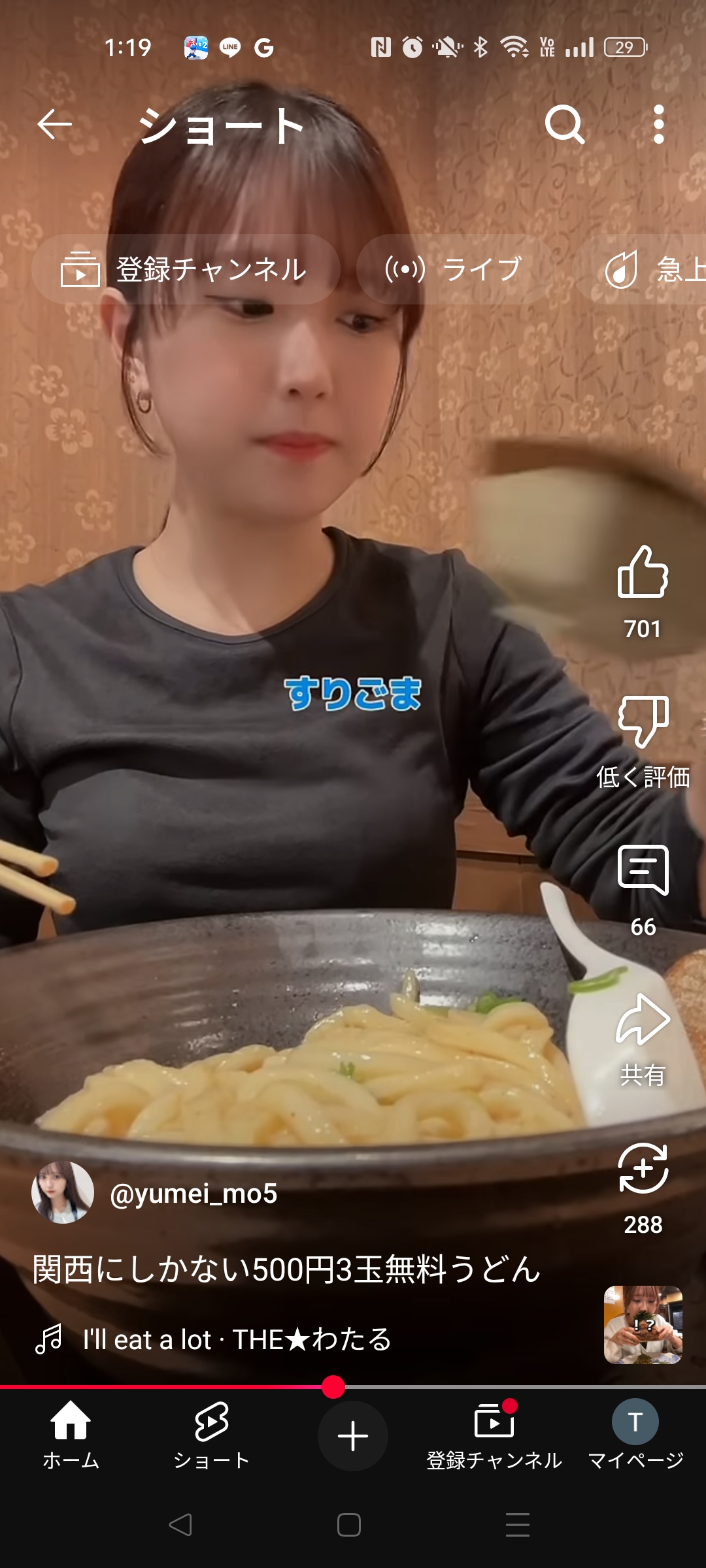706x1568 pixels.
Task: Select the 登録チャンネル chip
Action: point(186,269)
